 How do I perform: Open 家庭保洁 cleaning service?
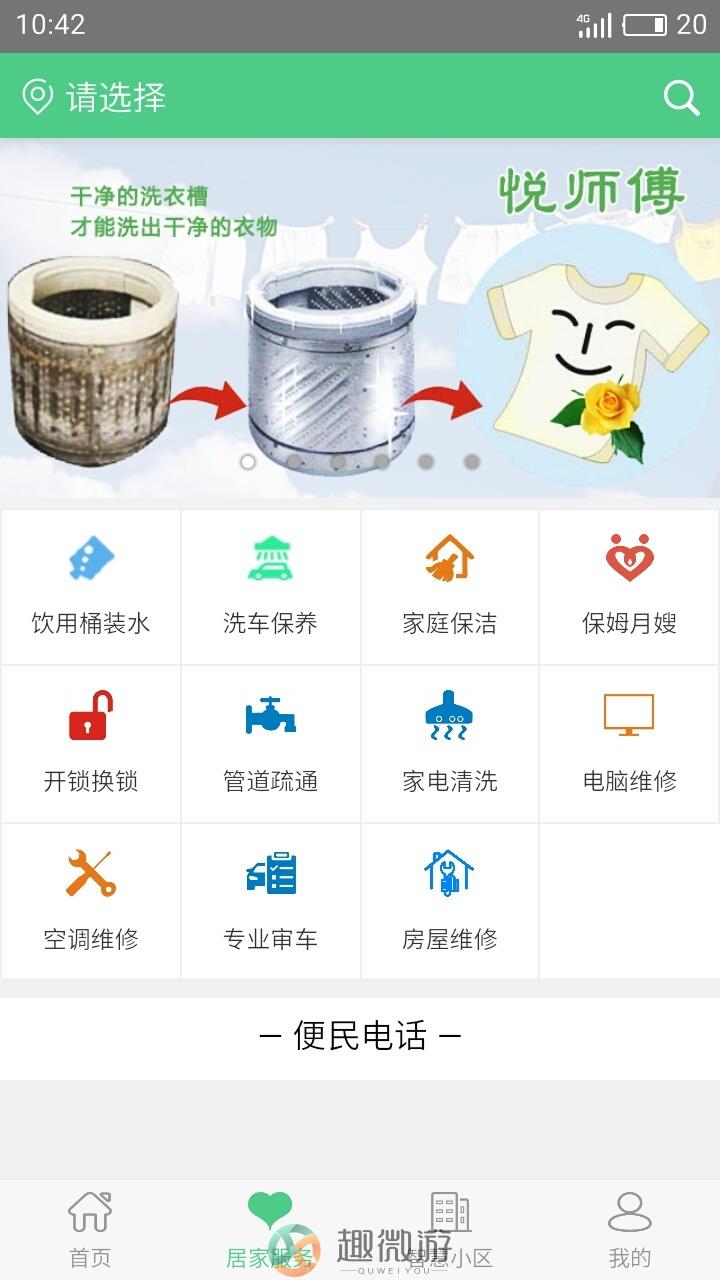tap(450, 587)
